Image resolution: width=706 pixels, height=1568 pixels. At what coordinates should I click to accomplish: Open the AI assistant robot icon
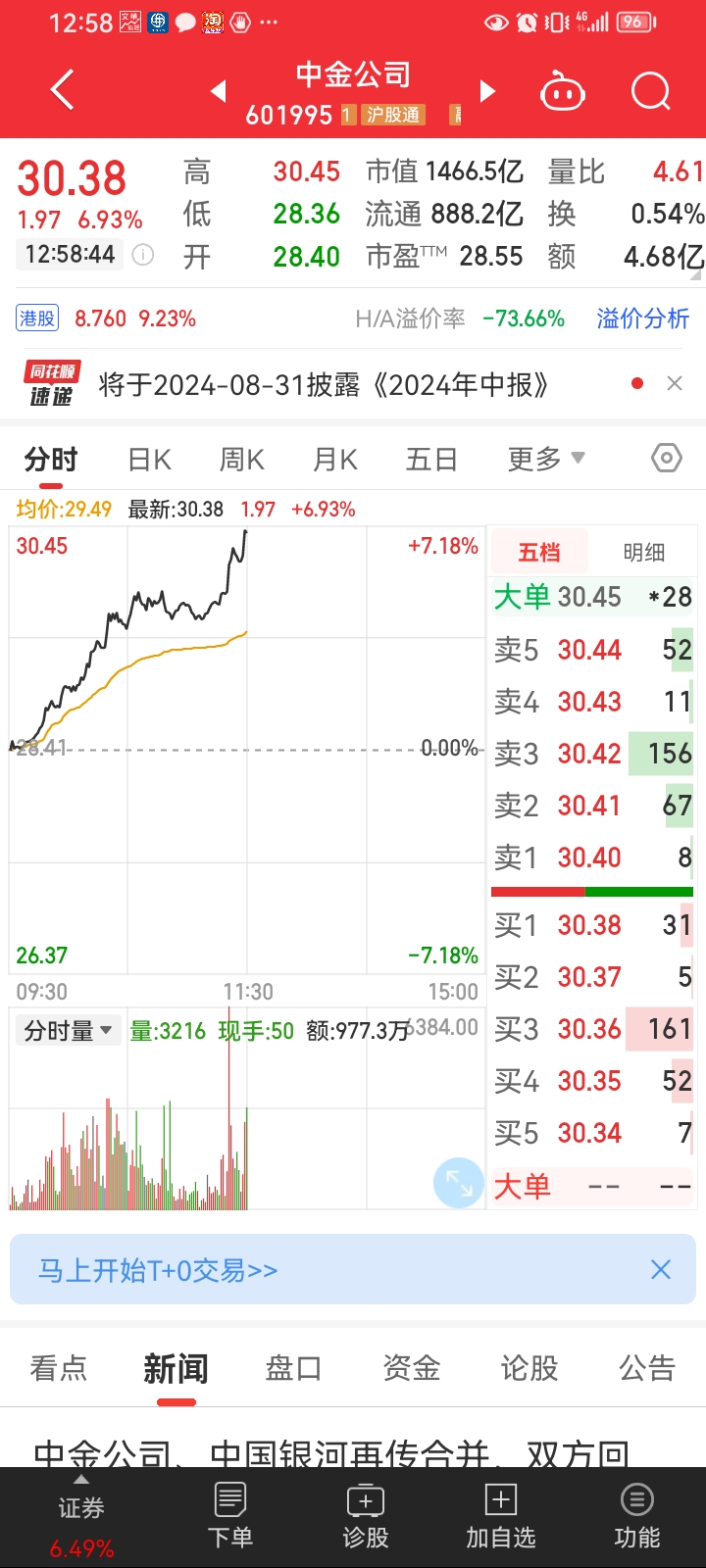pos(563,90)
